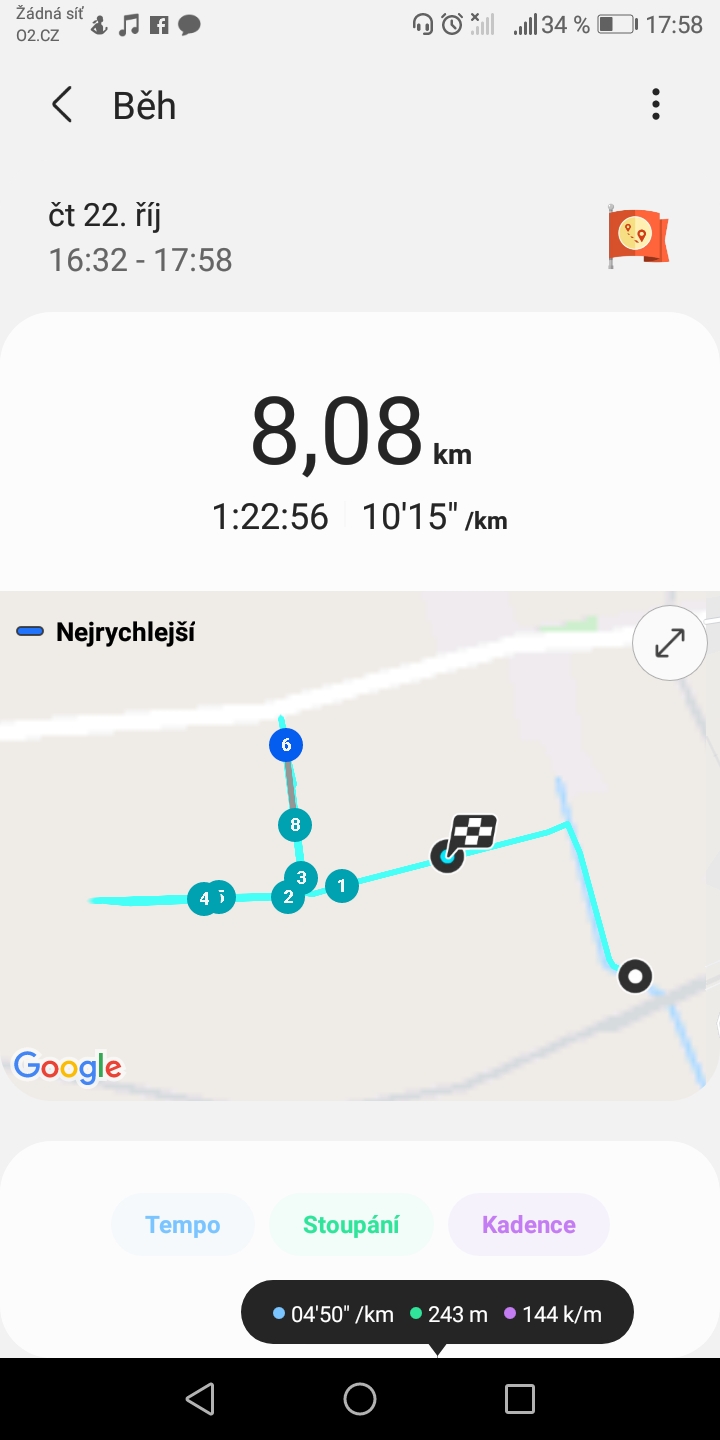
Task: Open recent apps from navigation bar
Action: pos(520,1399)
